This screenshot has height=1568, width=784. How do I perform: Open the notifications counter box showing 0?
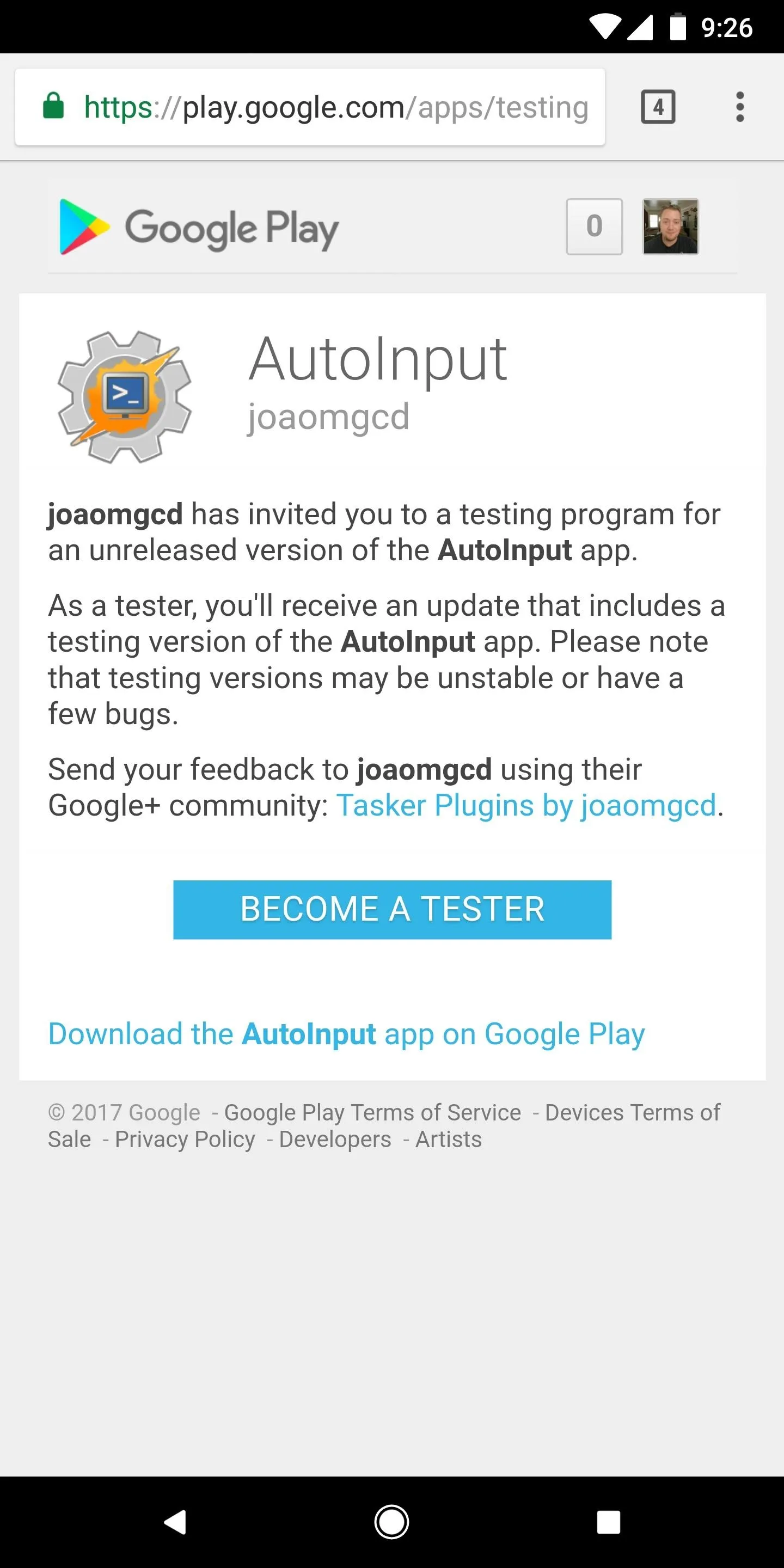tap(594, 226)
